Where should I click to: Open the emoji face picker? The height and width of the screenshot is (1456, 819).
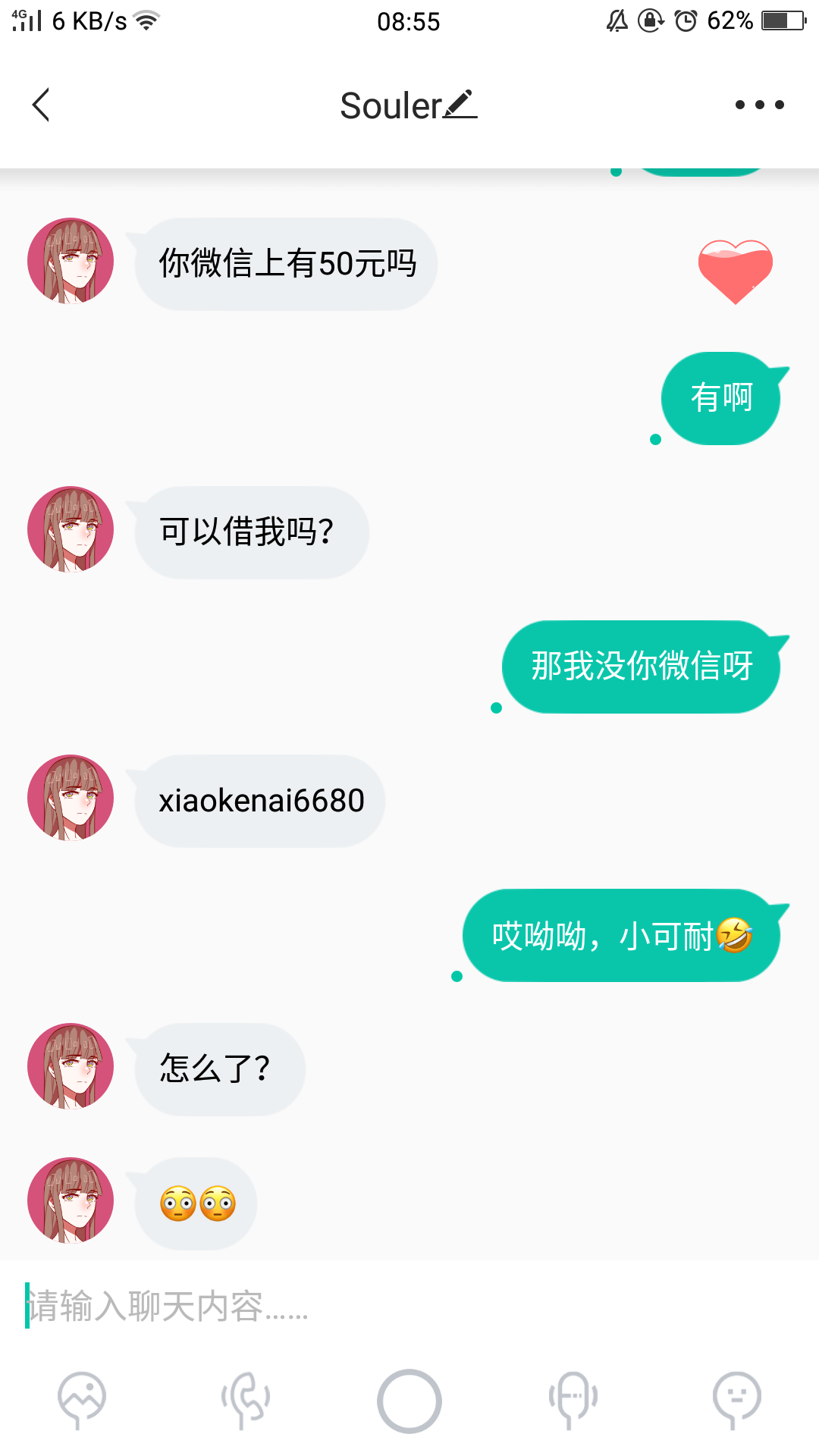736,1400
